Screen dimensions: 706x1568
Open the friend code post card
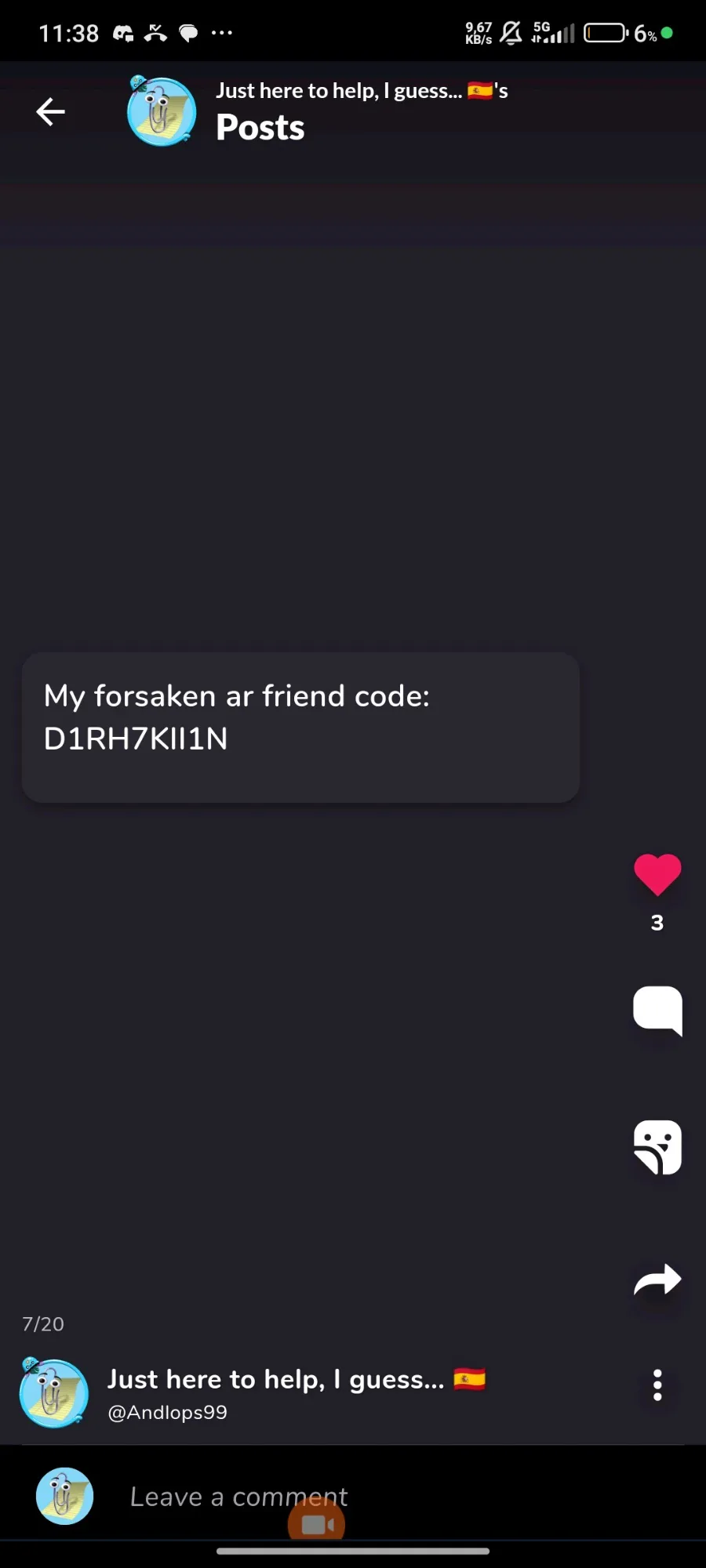pyautogui.click(x=300, y=727)
